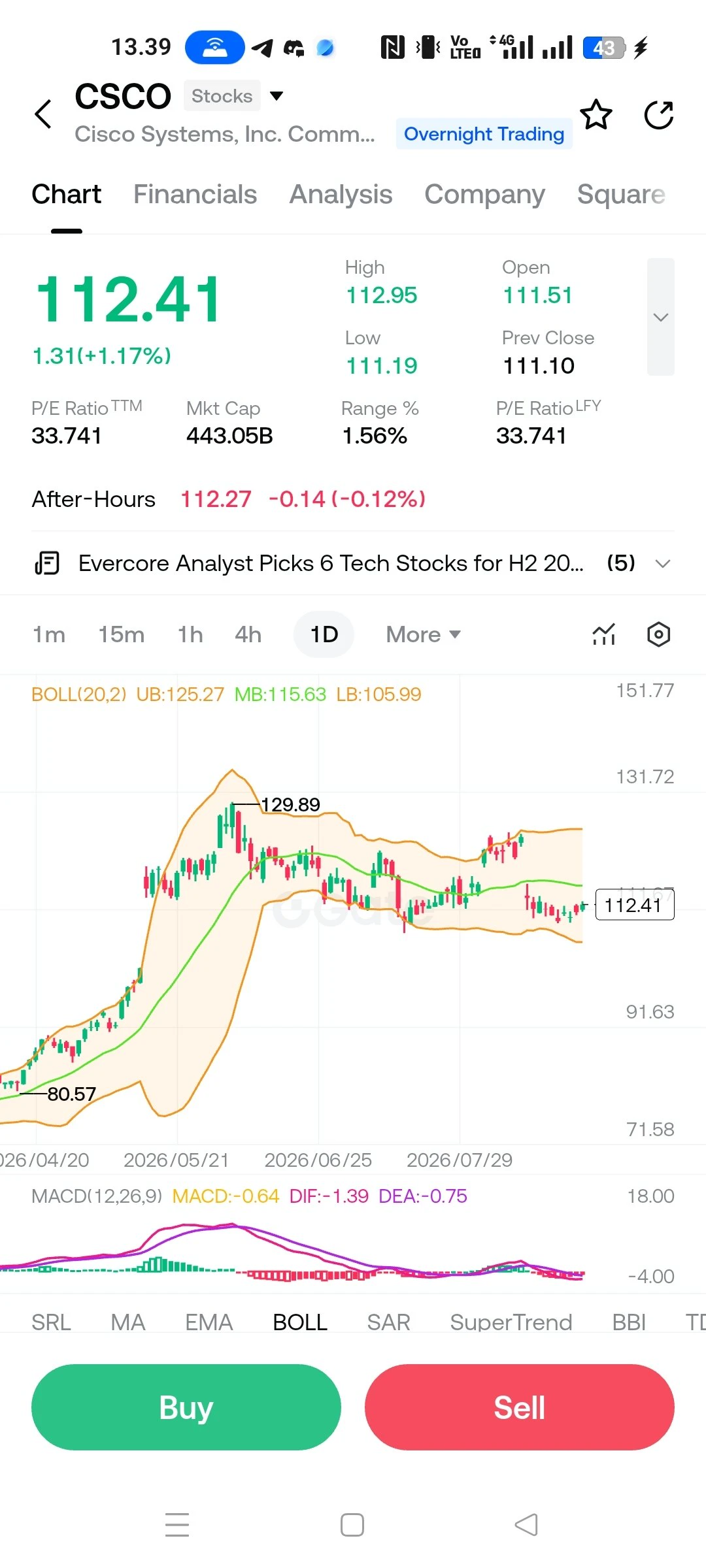This screenshot has height=1568, width=706.
Task: Open the share icon in the header
Action: click(x=658, y=115)
